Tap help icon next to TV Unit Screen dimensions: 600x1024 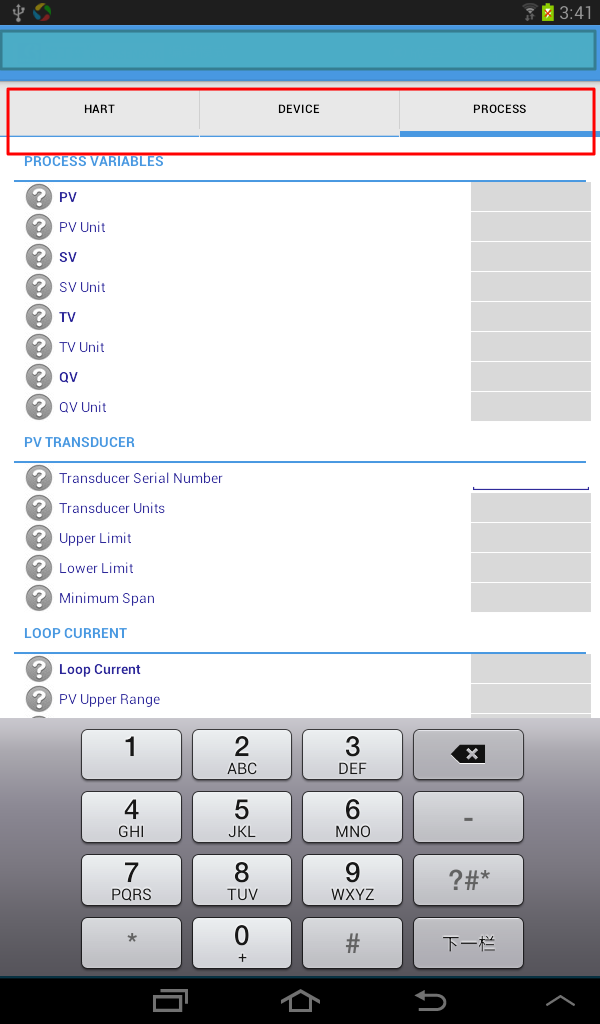(38, 347)
